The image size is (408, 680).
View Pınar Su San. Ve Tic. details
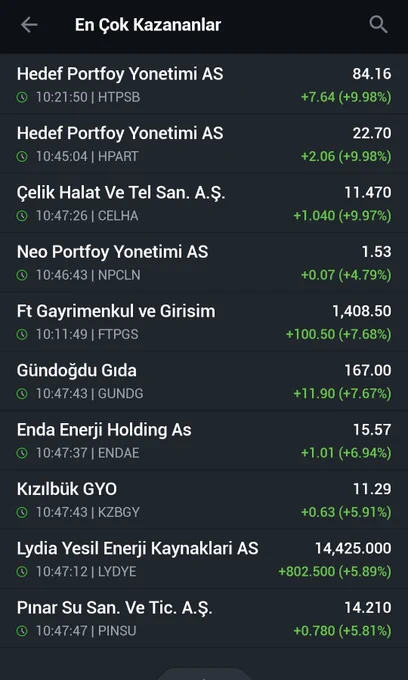[x=204, y=619]
